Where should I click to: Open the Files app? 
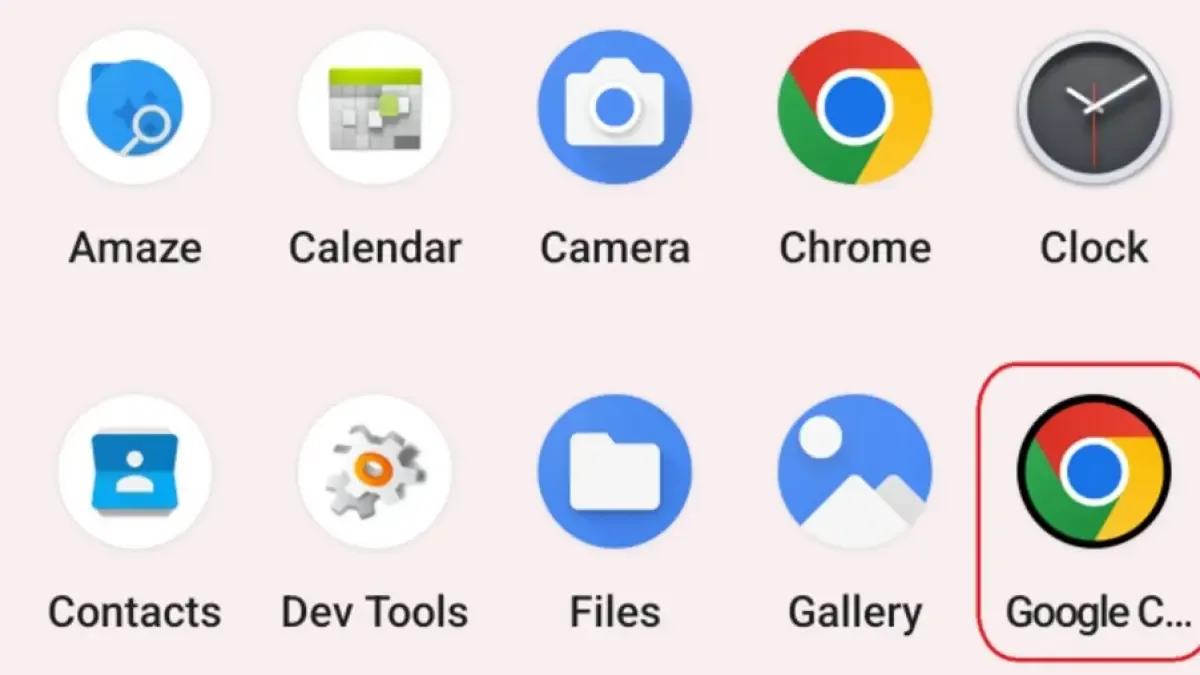(614, 471)
